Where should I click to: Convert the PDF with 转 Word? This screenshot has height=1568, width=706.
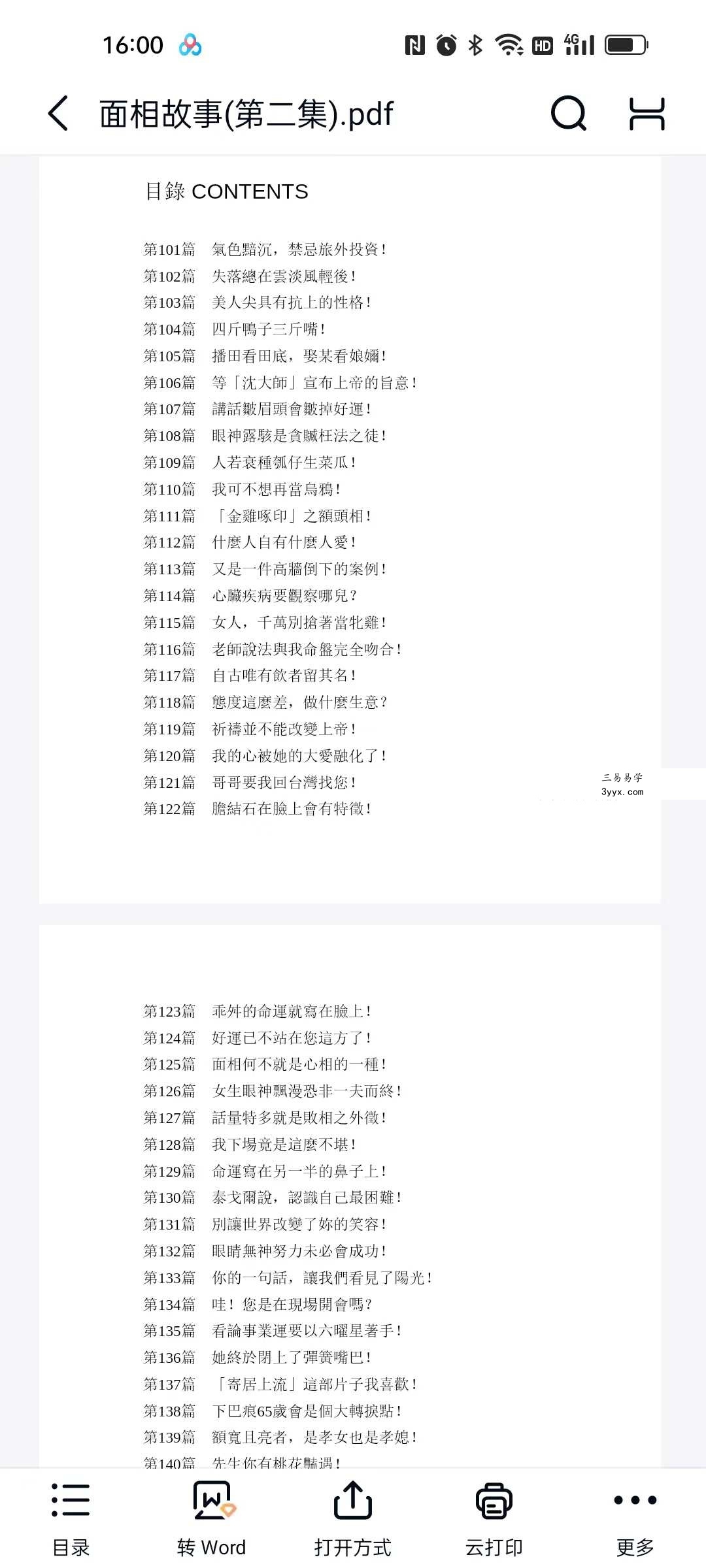click(x=212, y=1519)
